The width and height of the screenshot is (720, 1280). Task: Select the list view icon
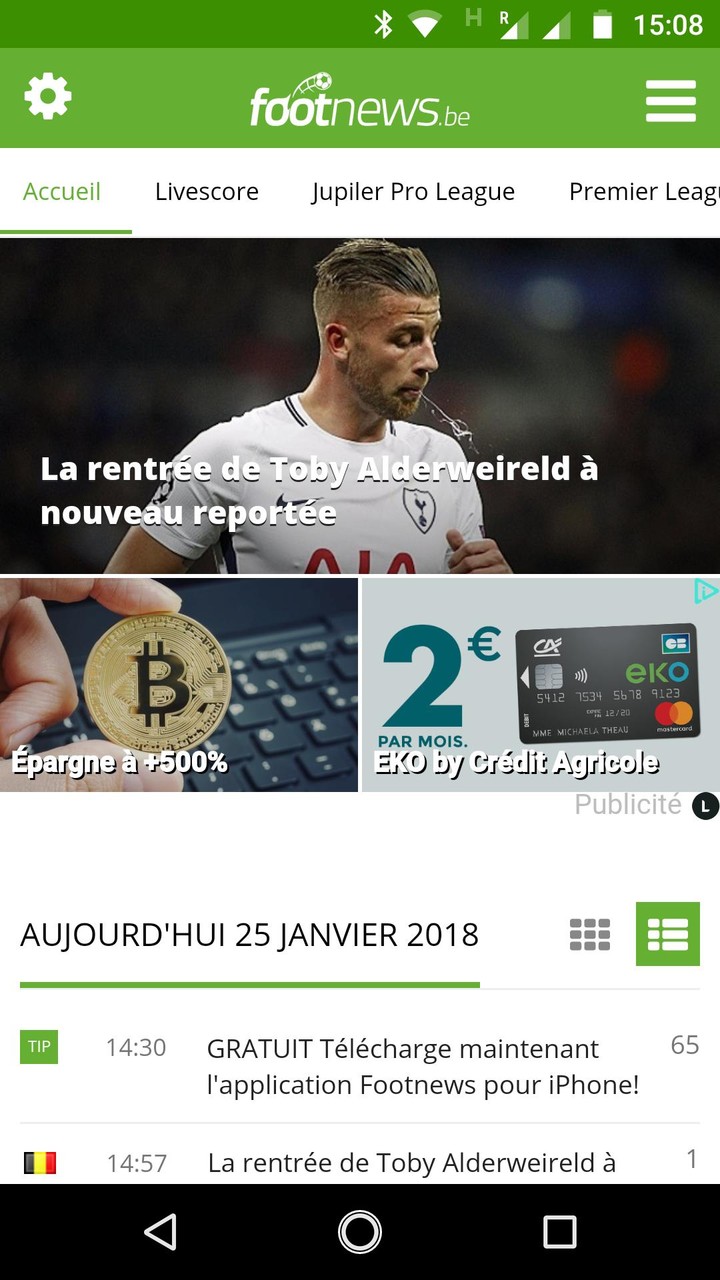[x=667, y=934]
